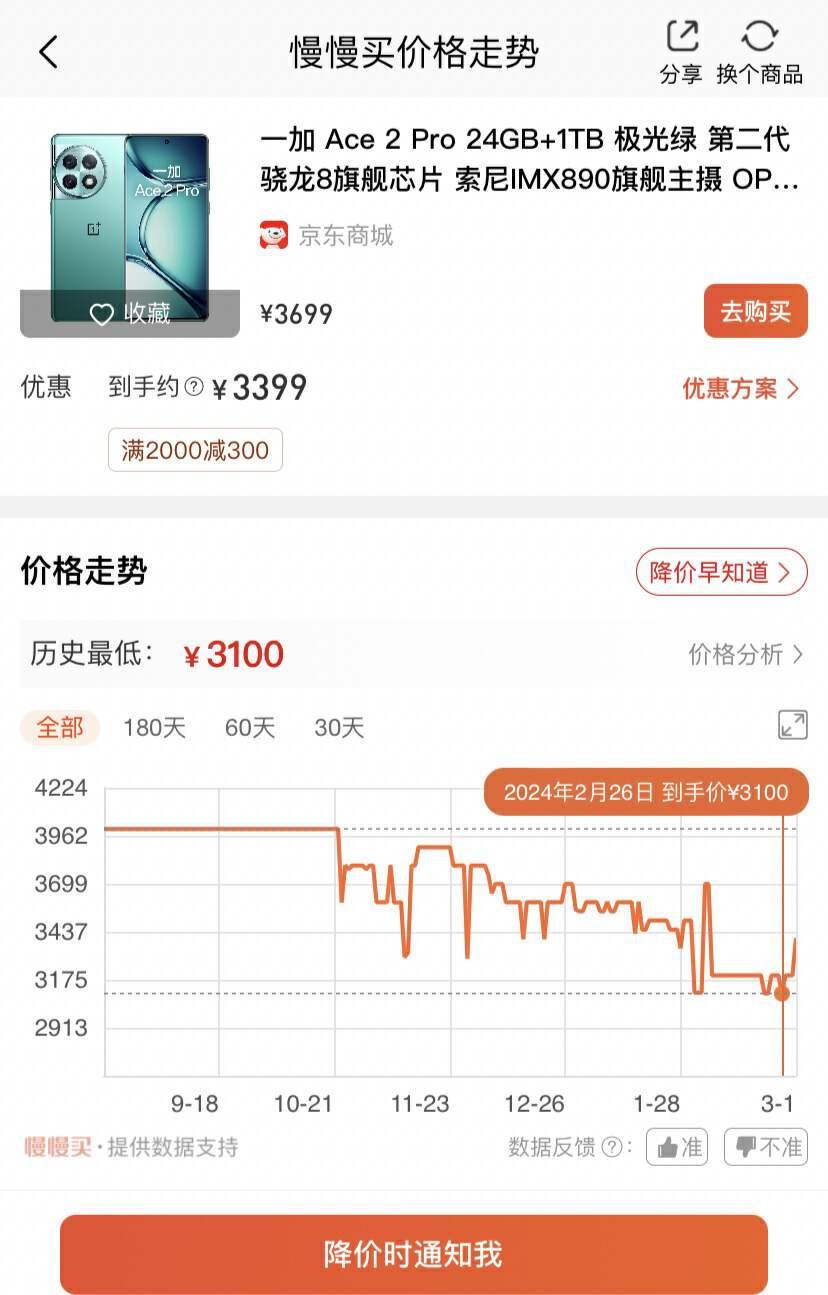Select the 30天 time range tab
The width and height of the screenshot is (828, 1295).
341,728
